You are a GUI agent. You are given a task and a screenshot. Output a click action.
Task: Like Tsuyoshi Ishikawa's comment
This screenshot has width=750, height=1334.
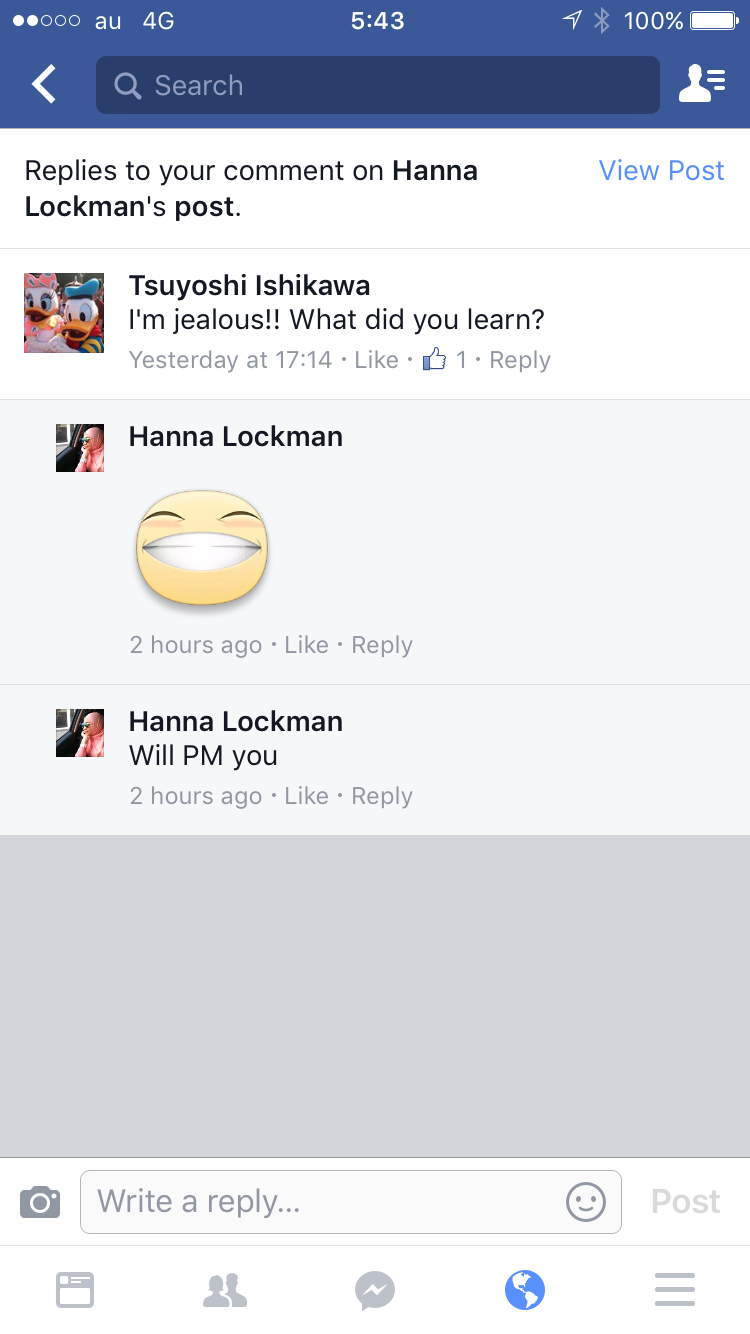tap(376, 360)
